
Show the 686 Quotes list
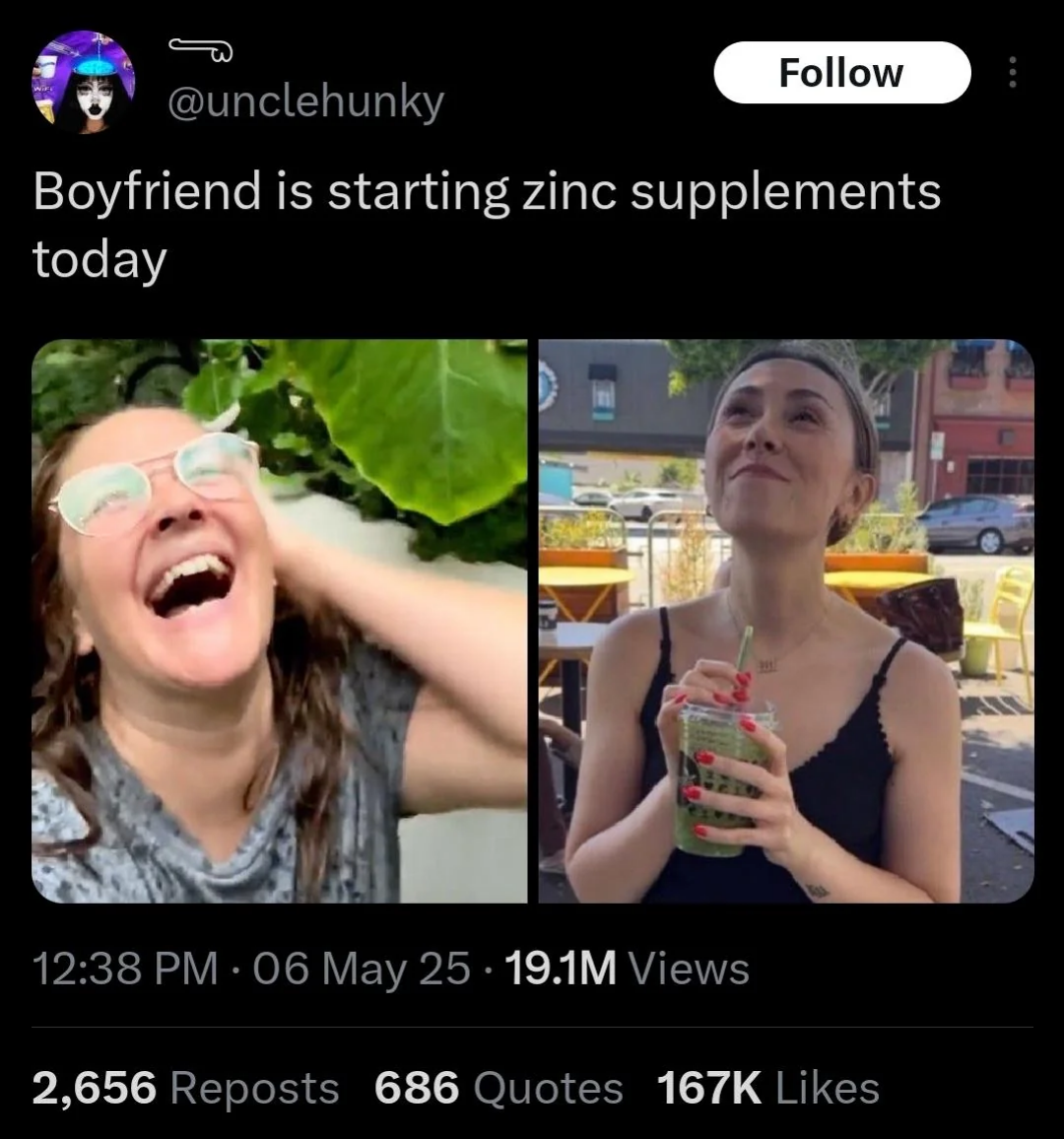tap(499, 1088)
